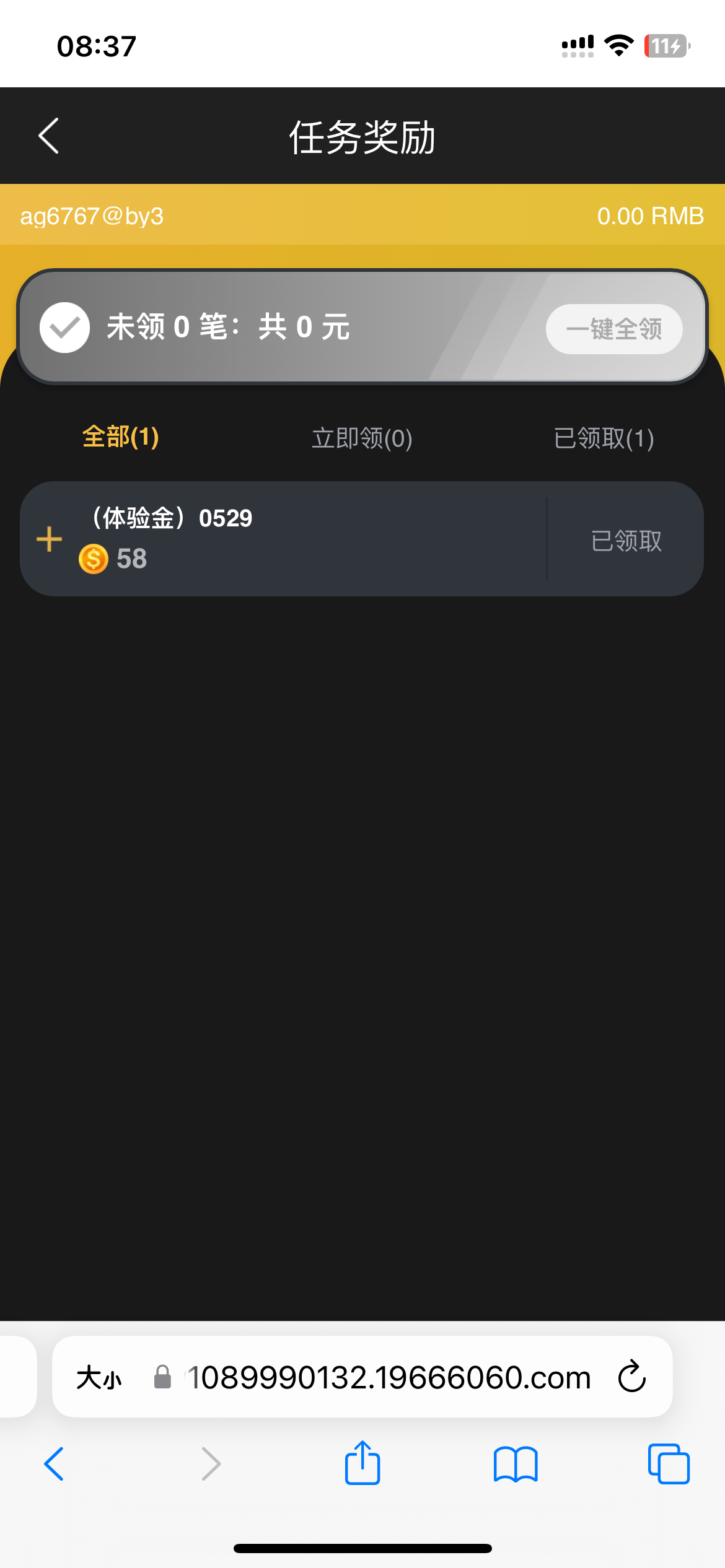
Task: Open the 大小 page settings in the address bar
Action: (99, 1378)
